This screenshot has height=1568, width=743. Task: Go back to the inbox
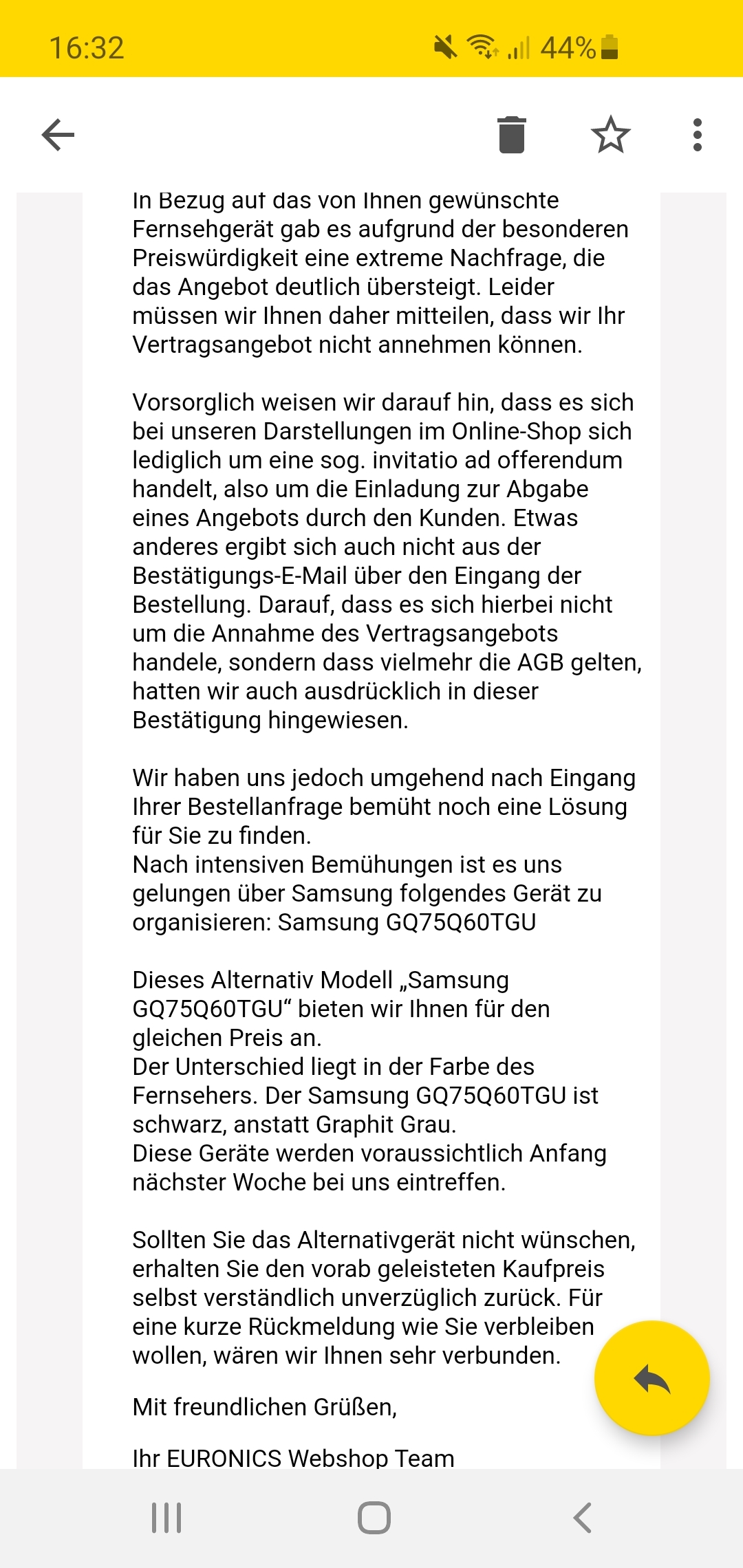click(x=58, y=135)
